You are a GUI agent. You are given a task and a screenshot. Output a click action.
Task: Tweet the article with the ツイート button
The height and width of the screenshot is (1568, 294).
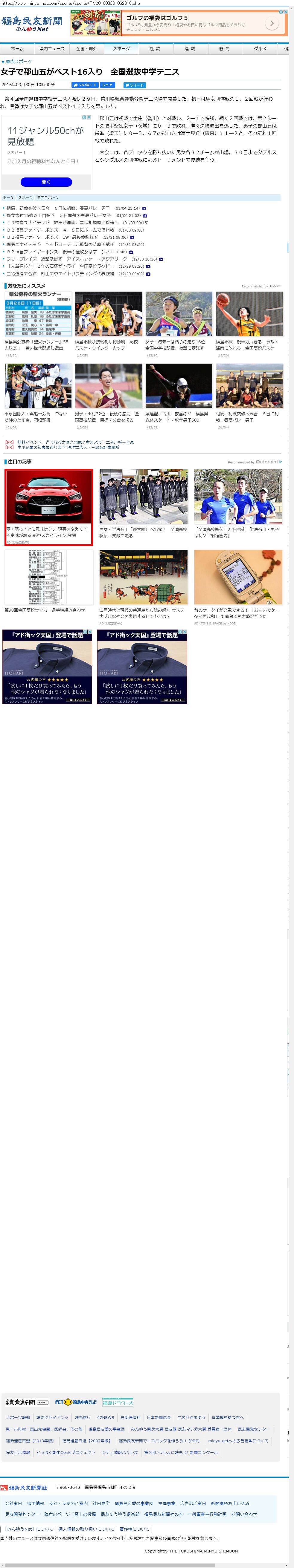(135, 85)
